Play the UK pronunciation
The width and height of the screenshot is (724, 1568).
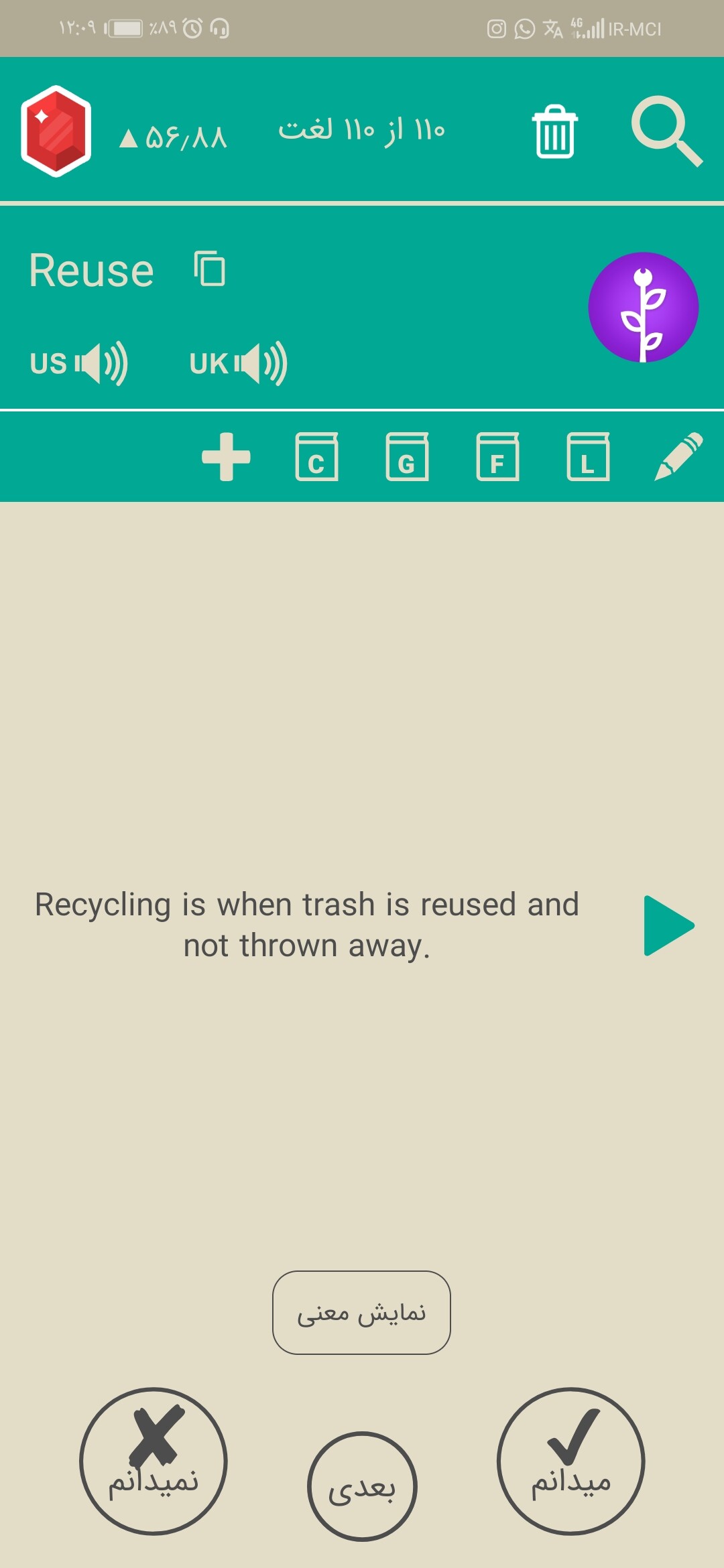tap(239, 363)
